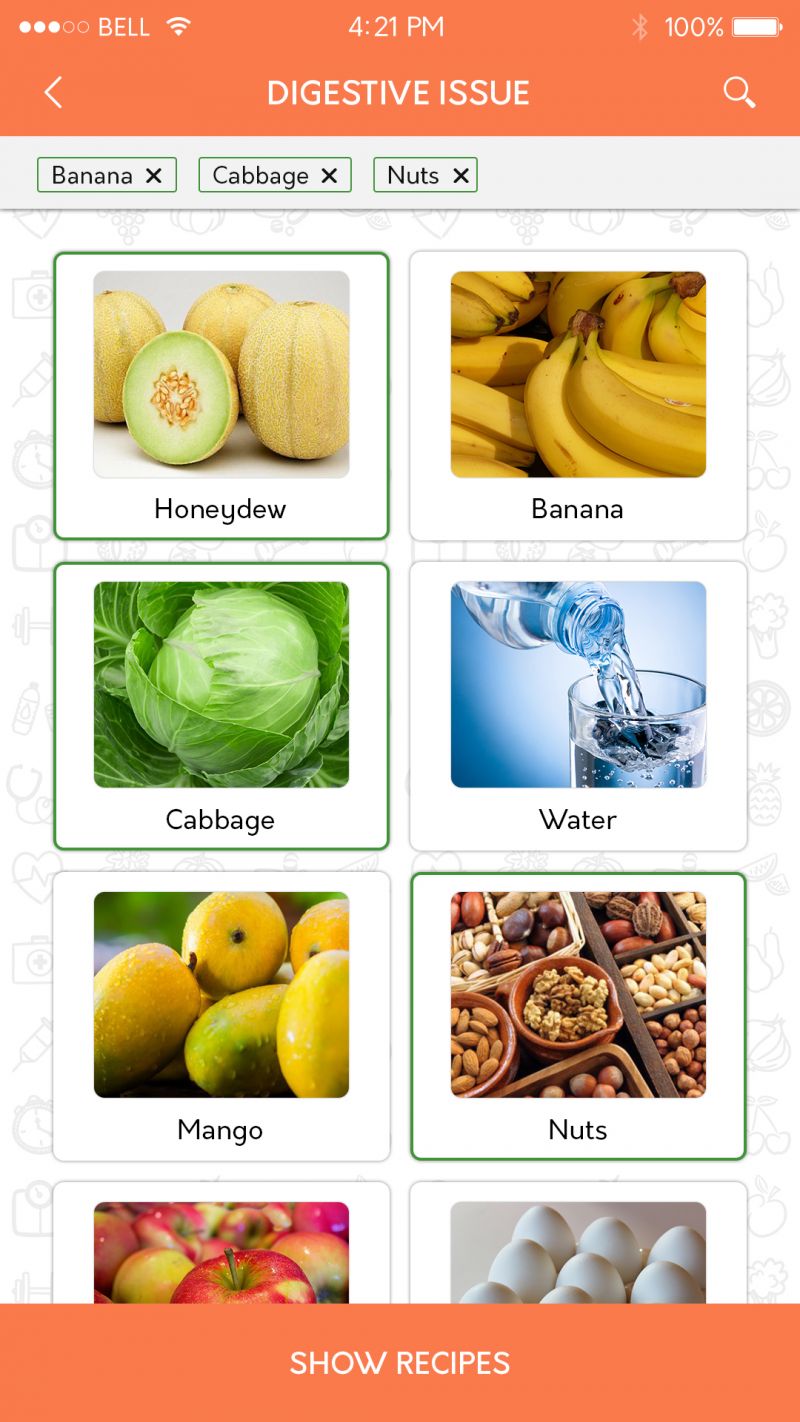This screenshot has height=1422, width=800.
Task: Select the apples card
Action: click(x=221, y=1243)
